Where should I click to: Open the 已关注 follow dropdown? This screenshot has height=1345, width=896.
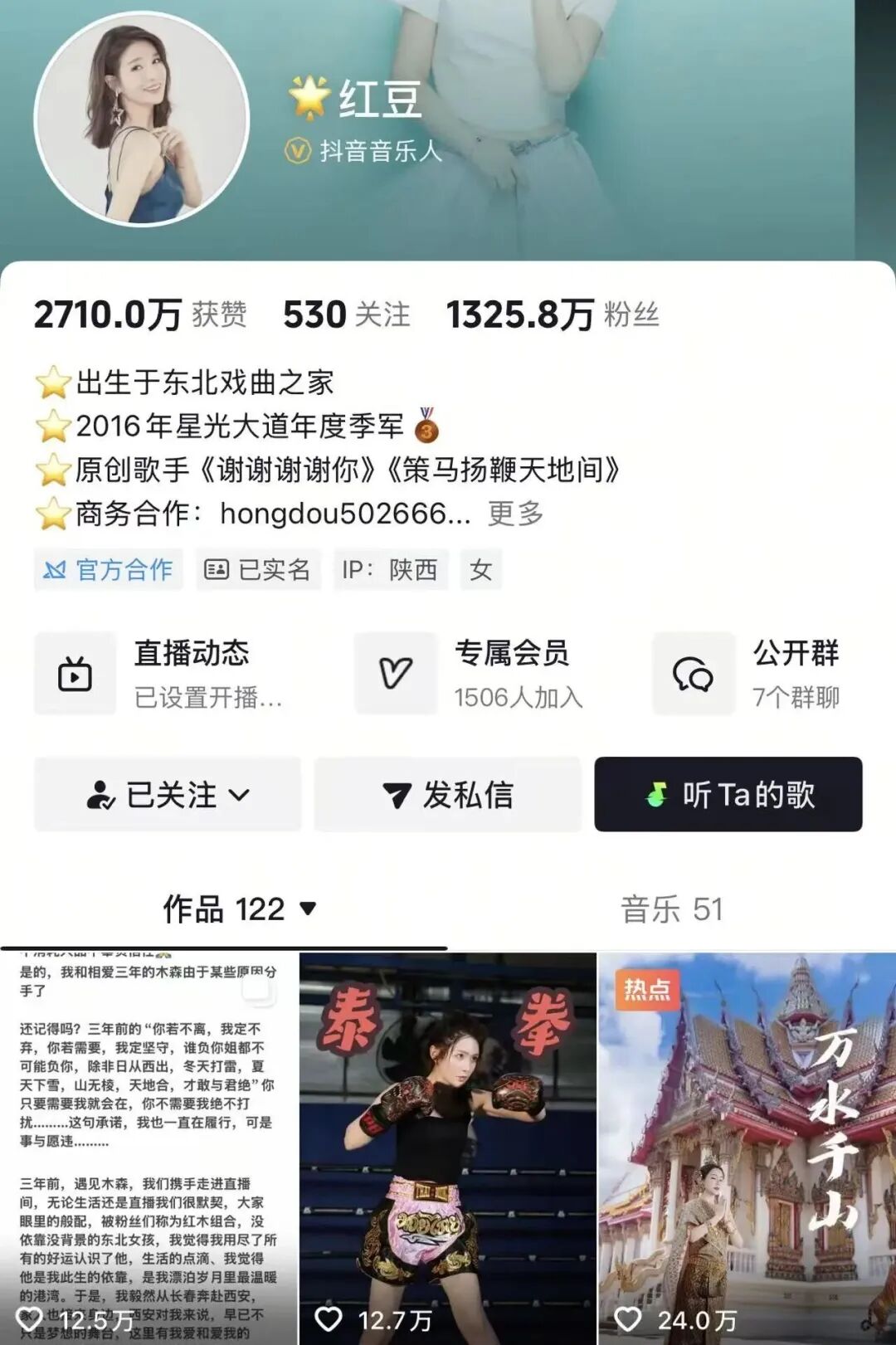[x=168, y=794]
